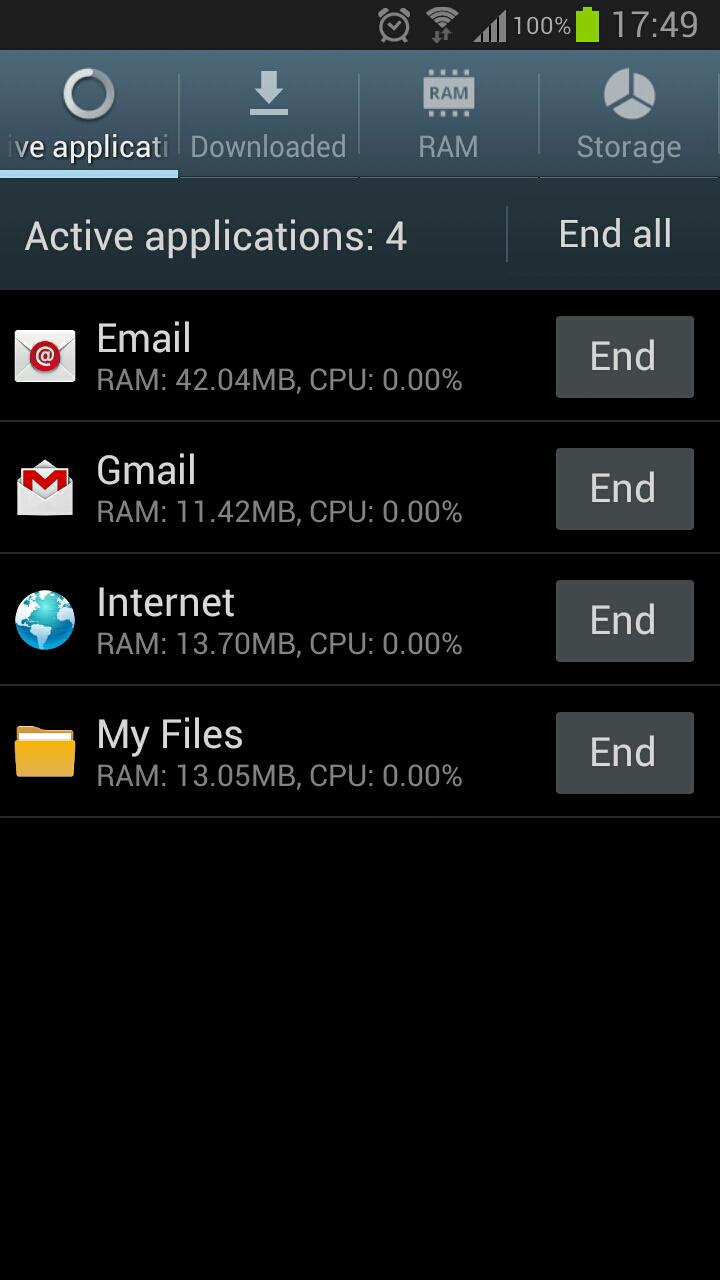Tap the Gmail app icon
720x1280 pixels.
(45, 488)
